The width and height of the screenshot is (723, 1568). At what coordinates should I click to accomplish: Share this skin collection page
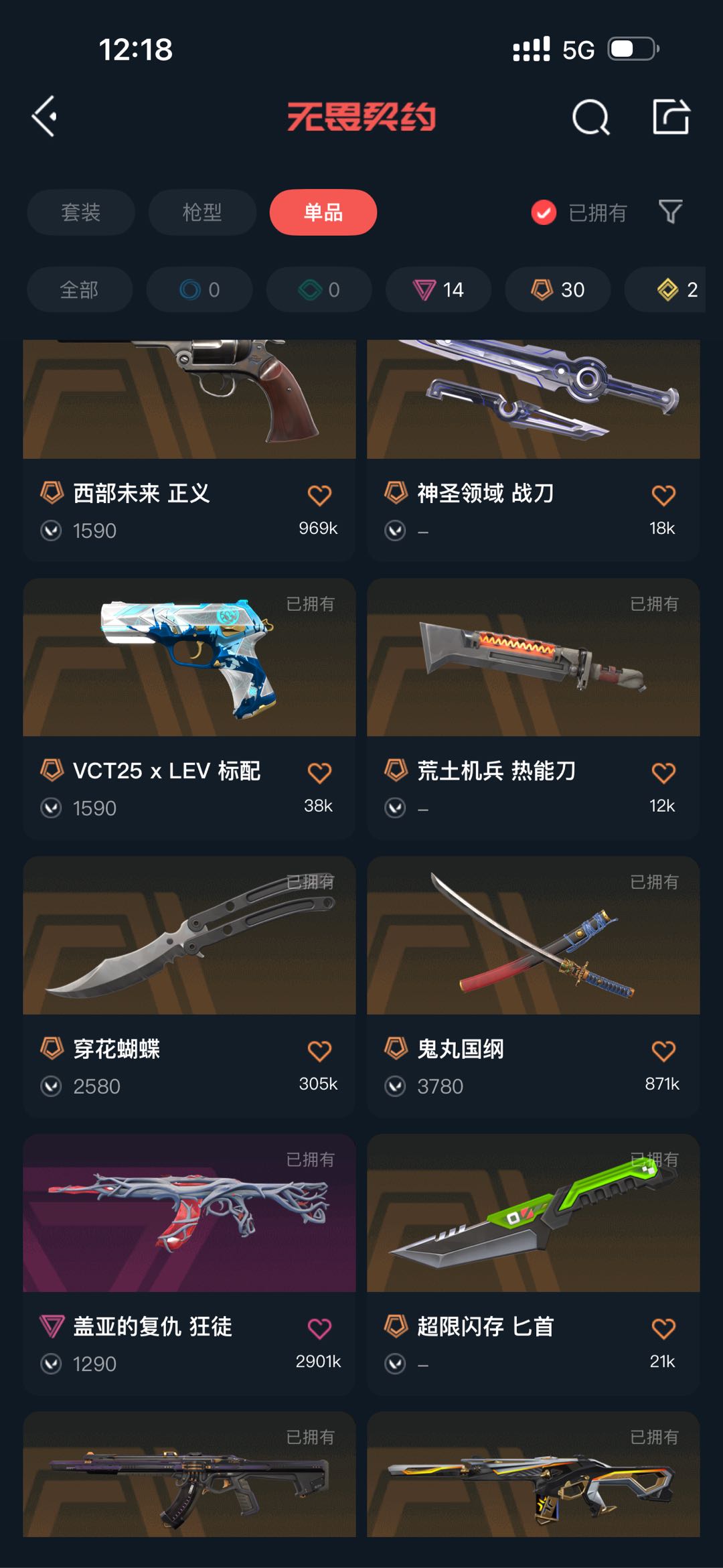tap(671, 117)
